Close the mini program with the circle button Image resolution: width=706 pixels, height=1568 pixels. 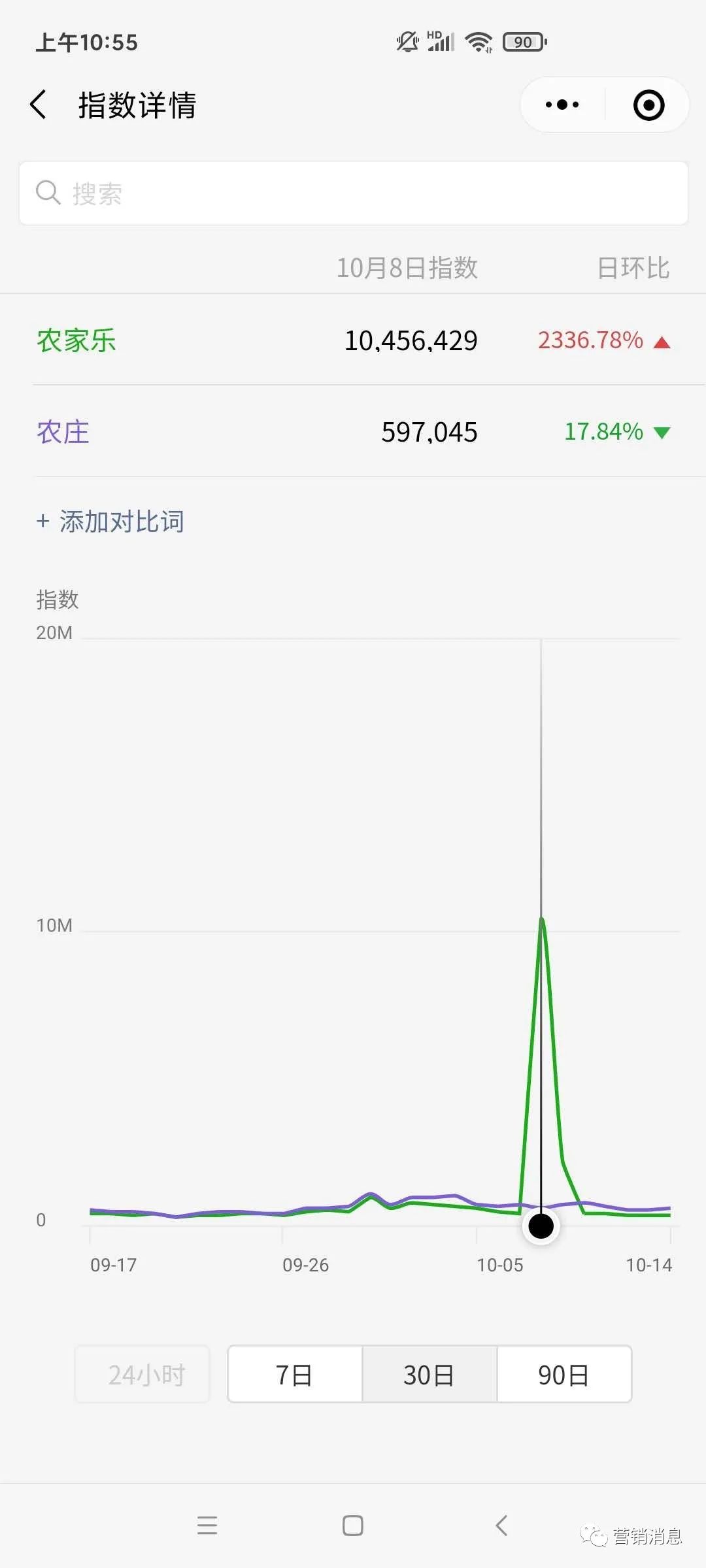tap(648, 105)
